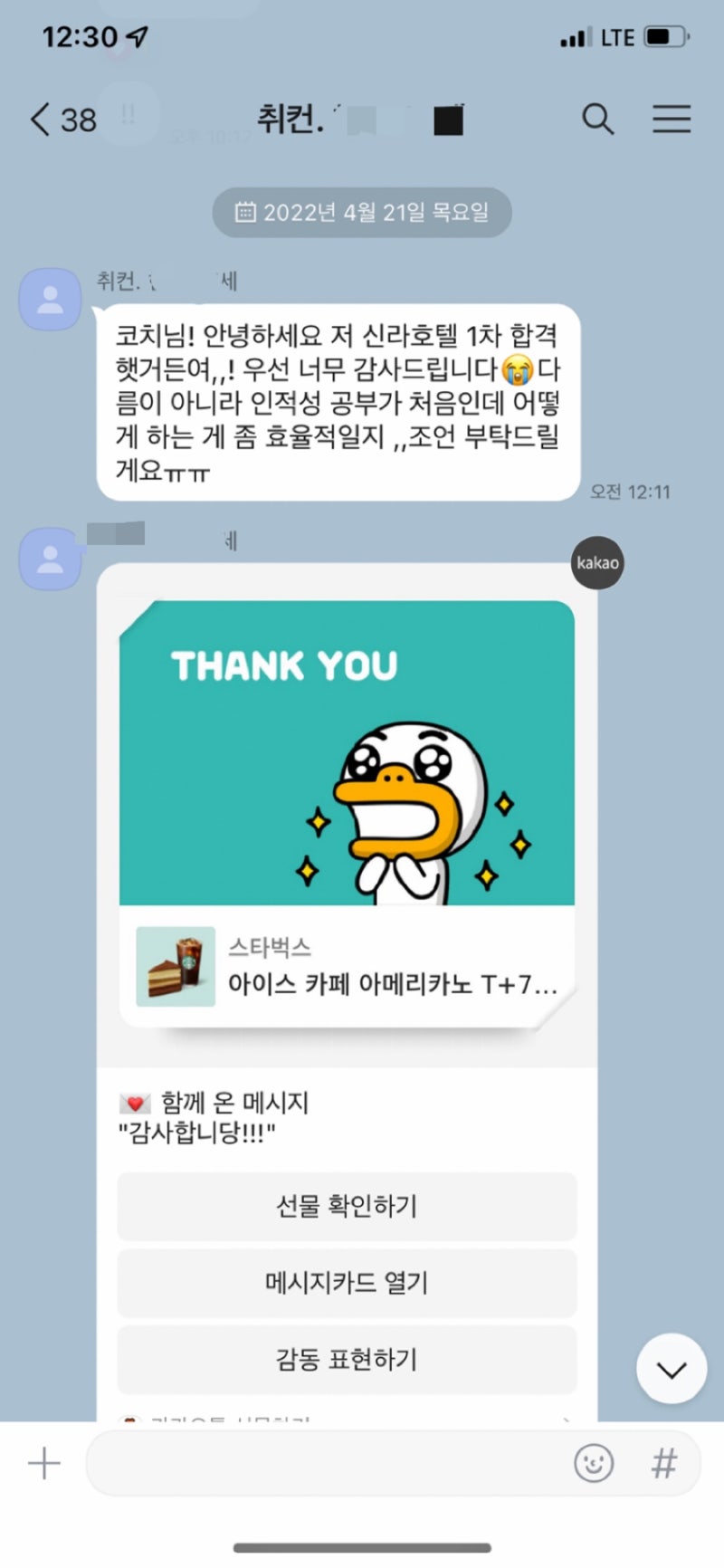
Task: Open the emoticon picker icon
Action: pos(594,1463)
